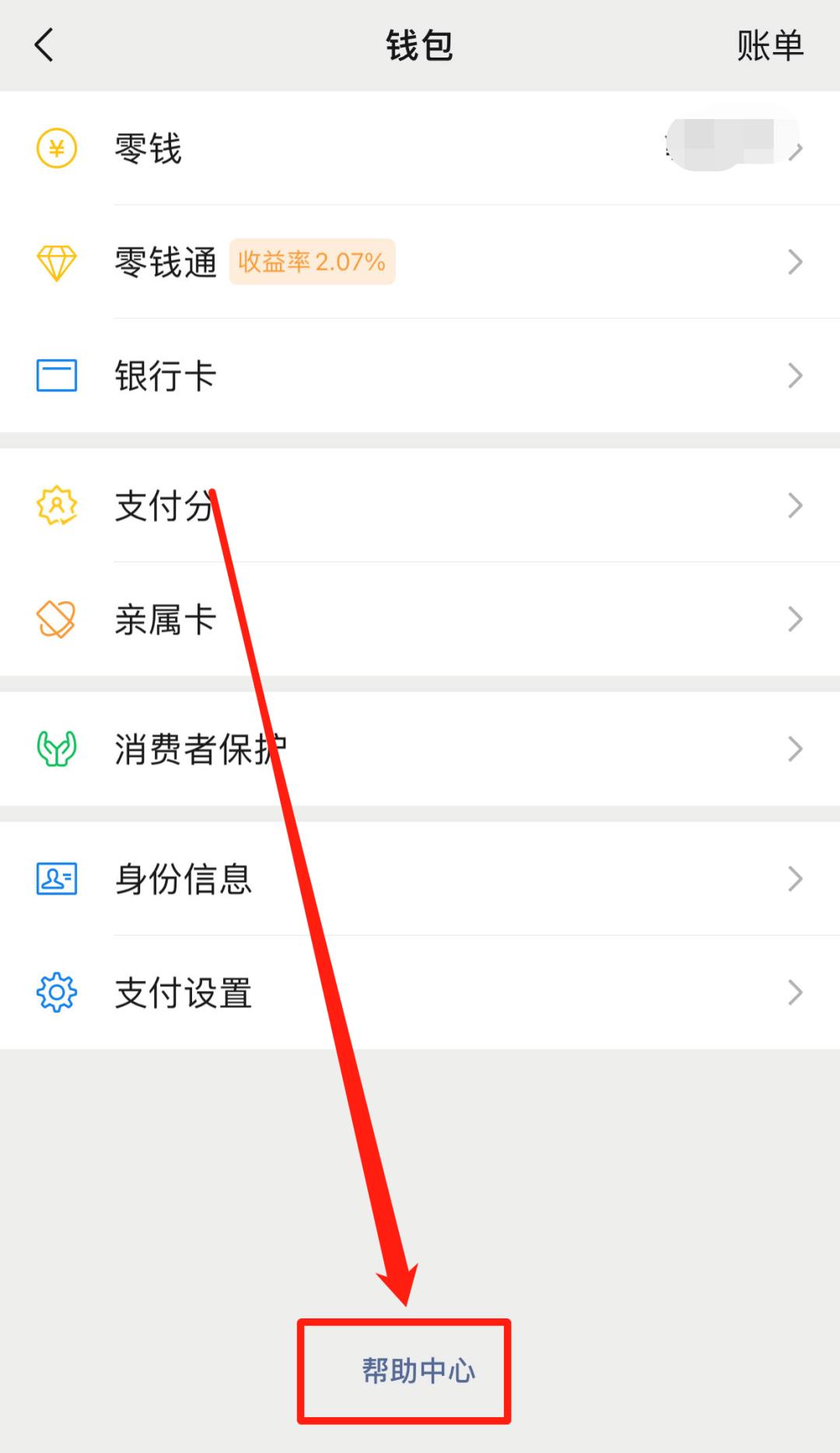Click the badge icon next to 支付分

55,506
